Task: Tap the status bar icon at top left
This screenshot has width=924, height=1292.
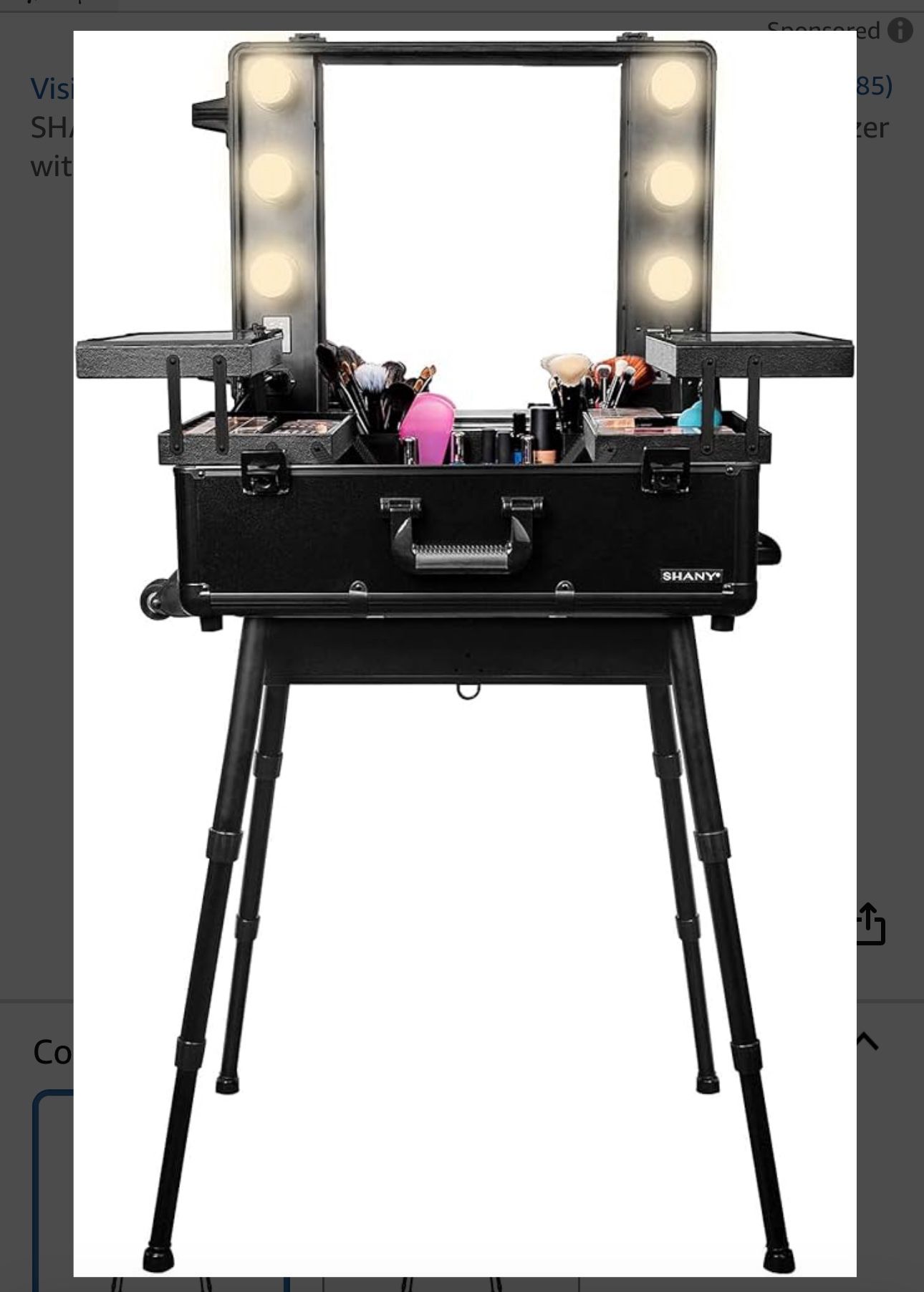Action: 29,4
